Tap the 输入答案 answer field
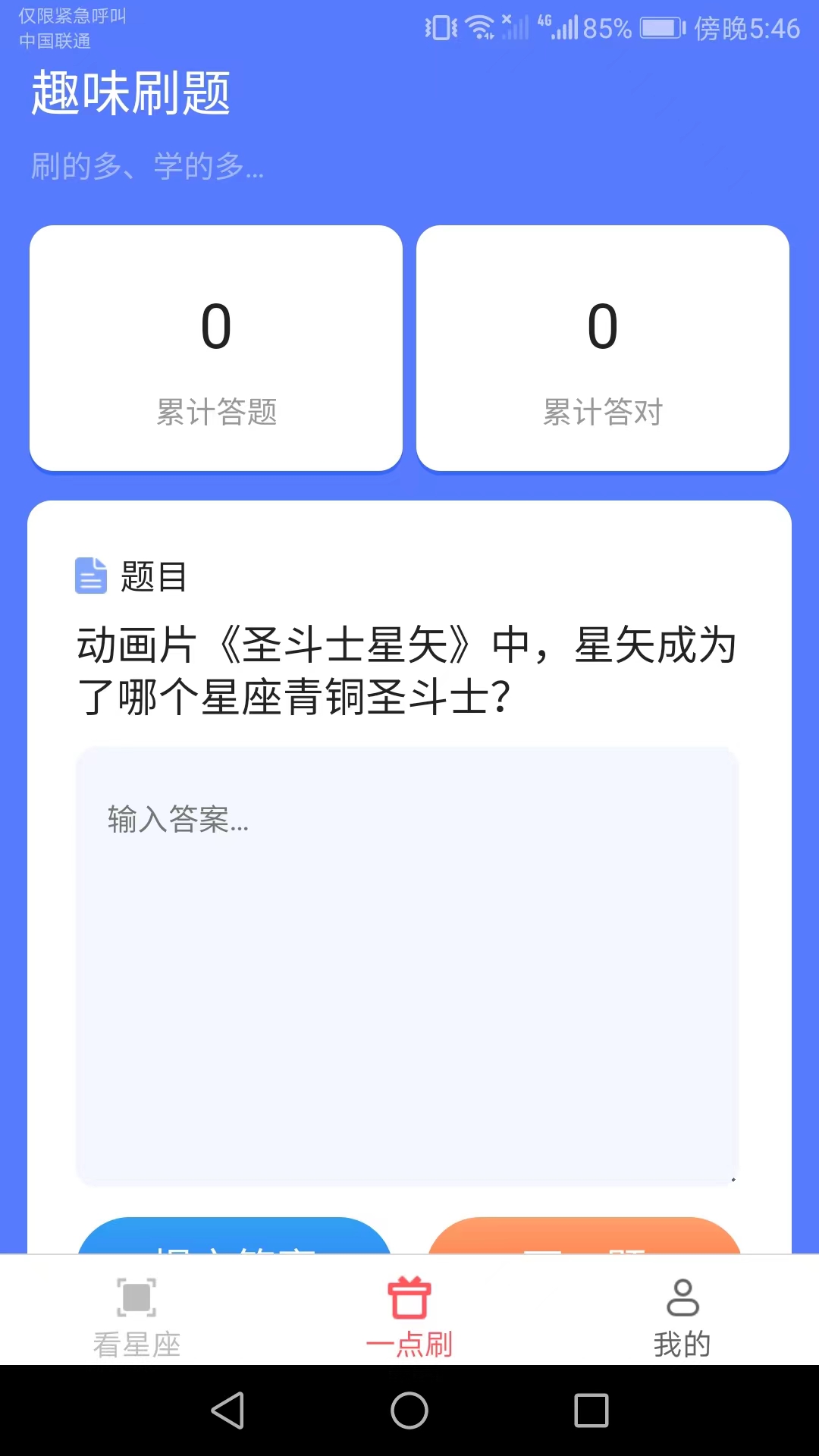 [407, 966]
